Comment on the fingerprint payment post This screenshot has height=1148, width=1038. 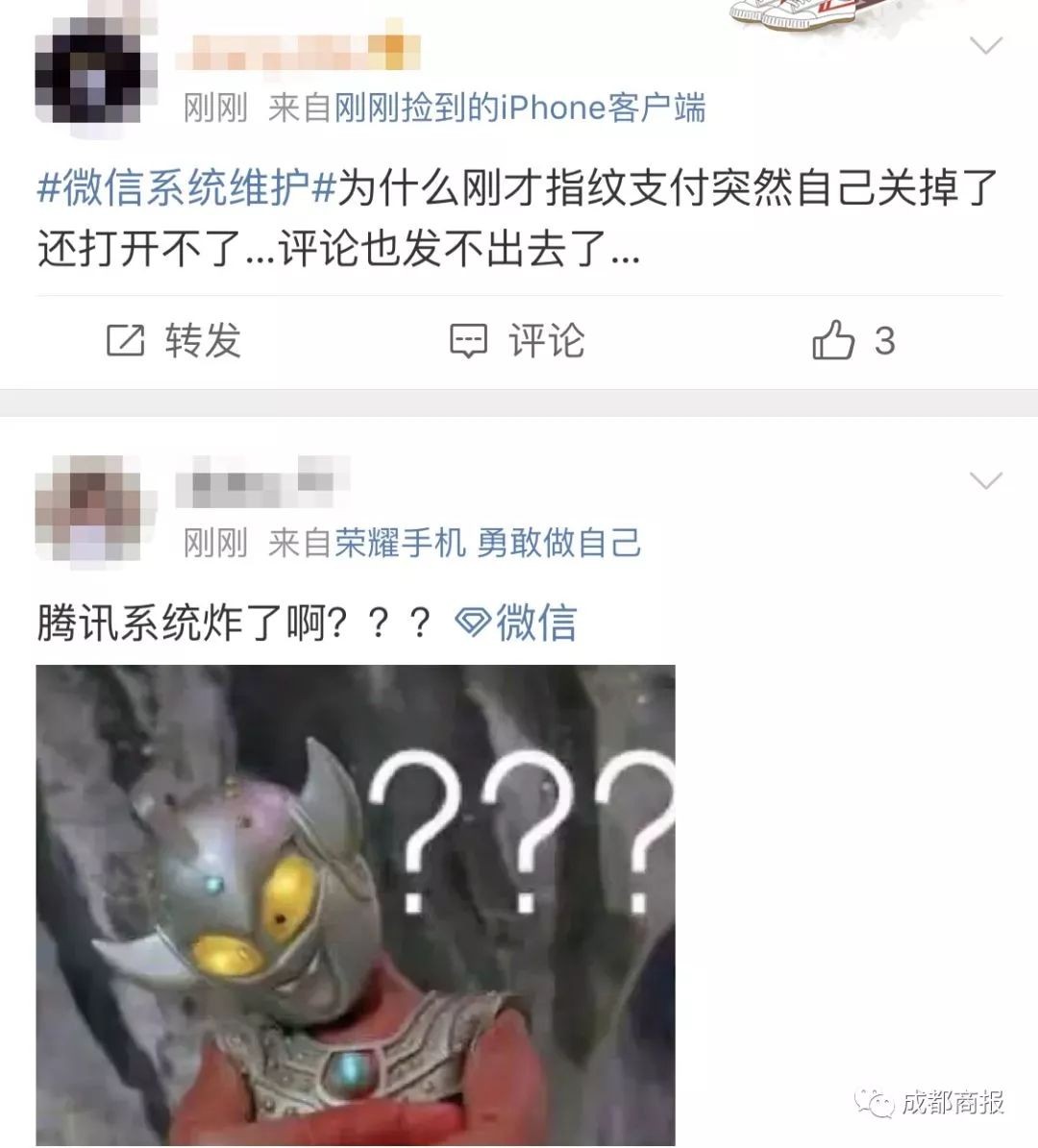(518, 341)
